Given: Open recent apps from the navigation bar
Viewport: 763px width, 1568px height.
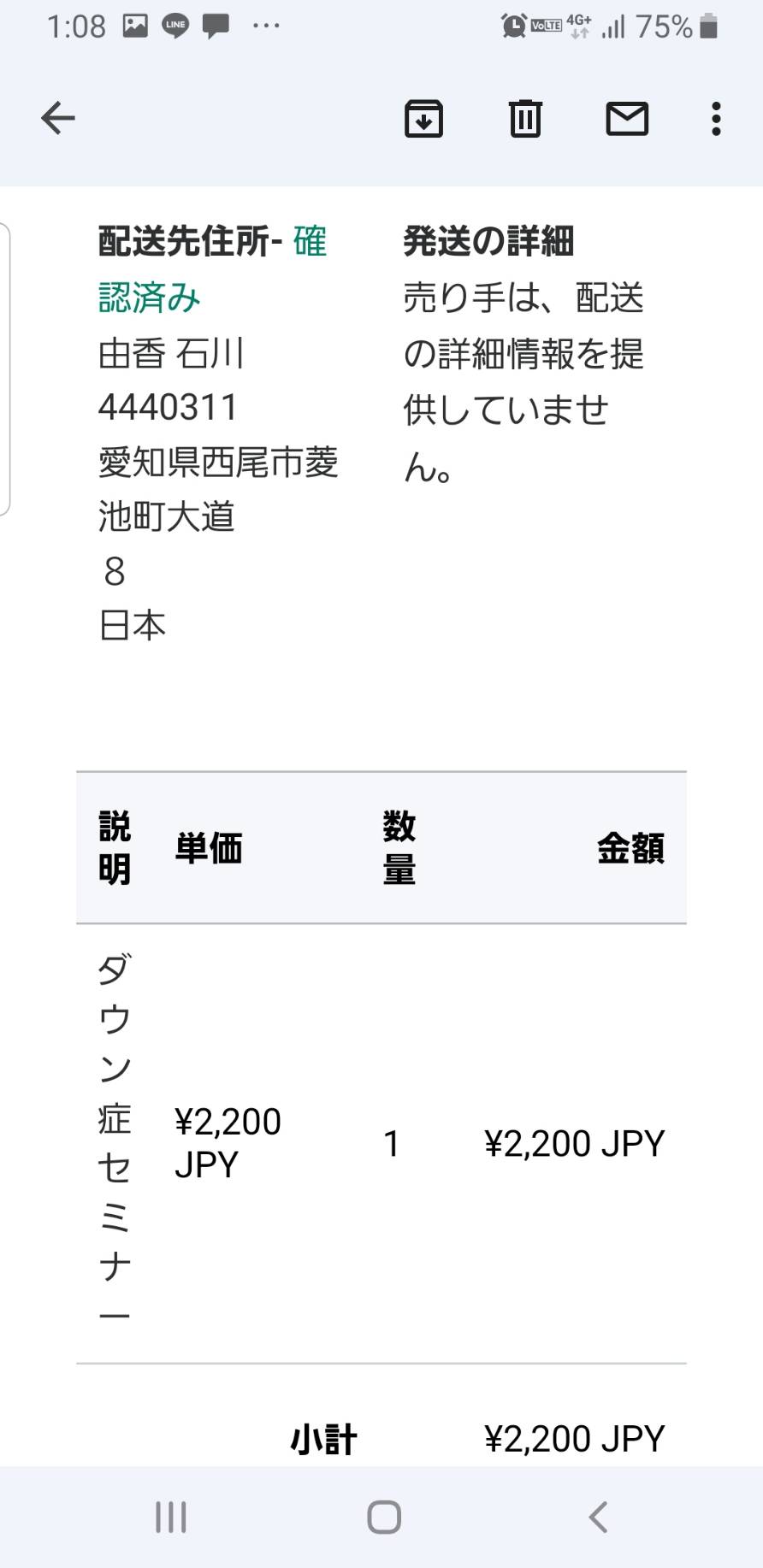Looking at the screenshot, I should coord(170,1518).
